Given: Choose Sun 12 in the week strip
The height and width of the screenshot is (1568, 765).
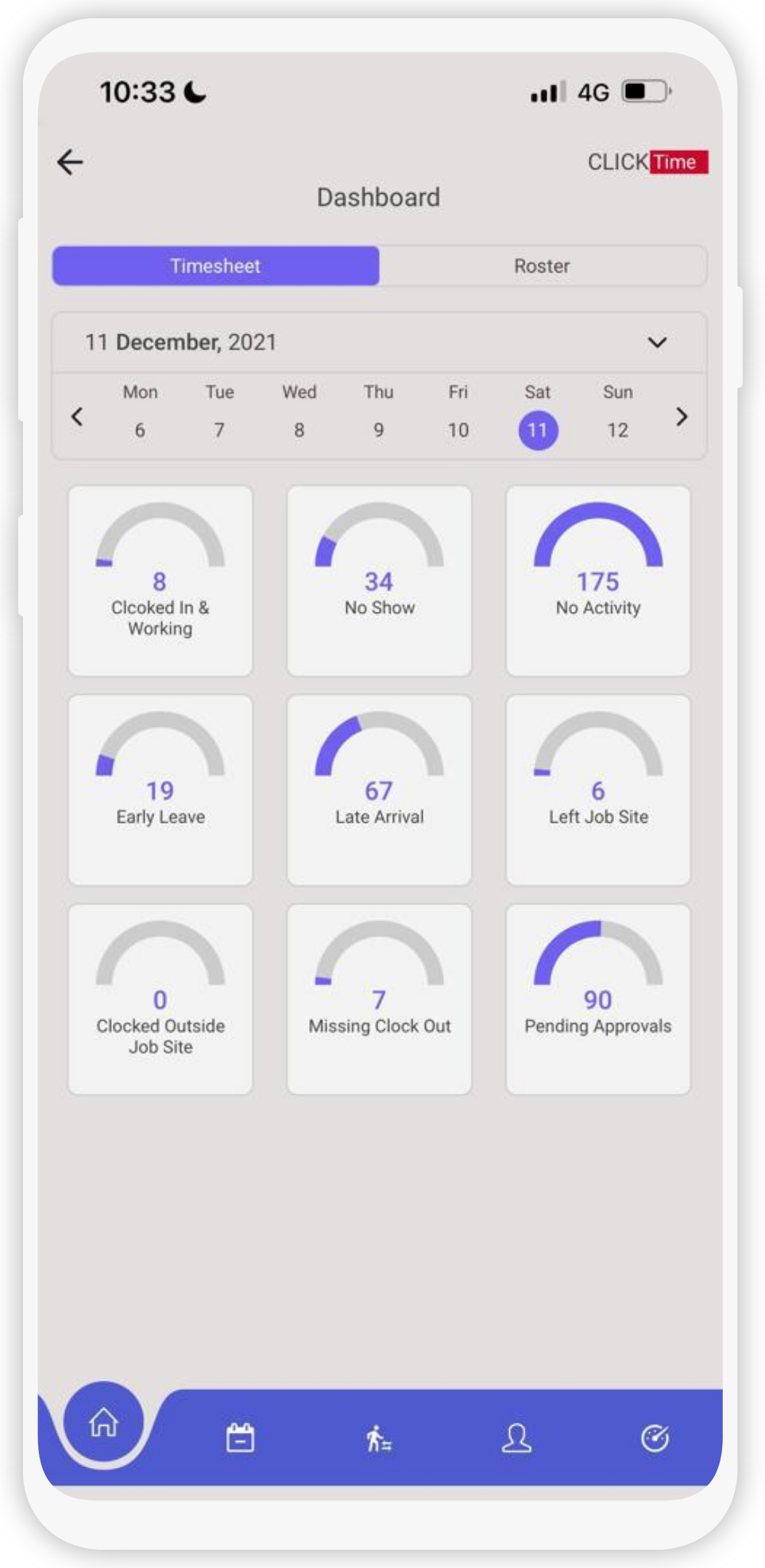Looking at the screenshot, I should pyautogui.click(x=618, y=411).
